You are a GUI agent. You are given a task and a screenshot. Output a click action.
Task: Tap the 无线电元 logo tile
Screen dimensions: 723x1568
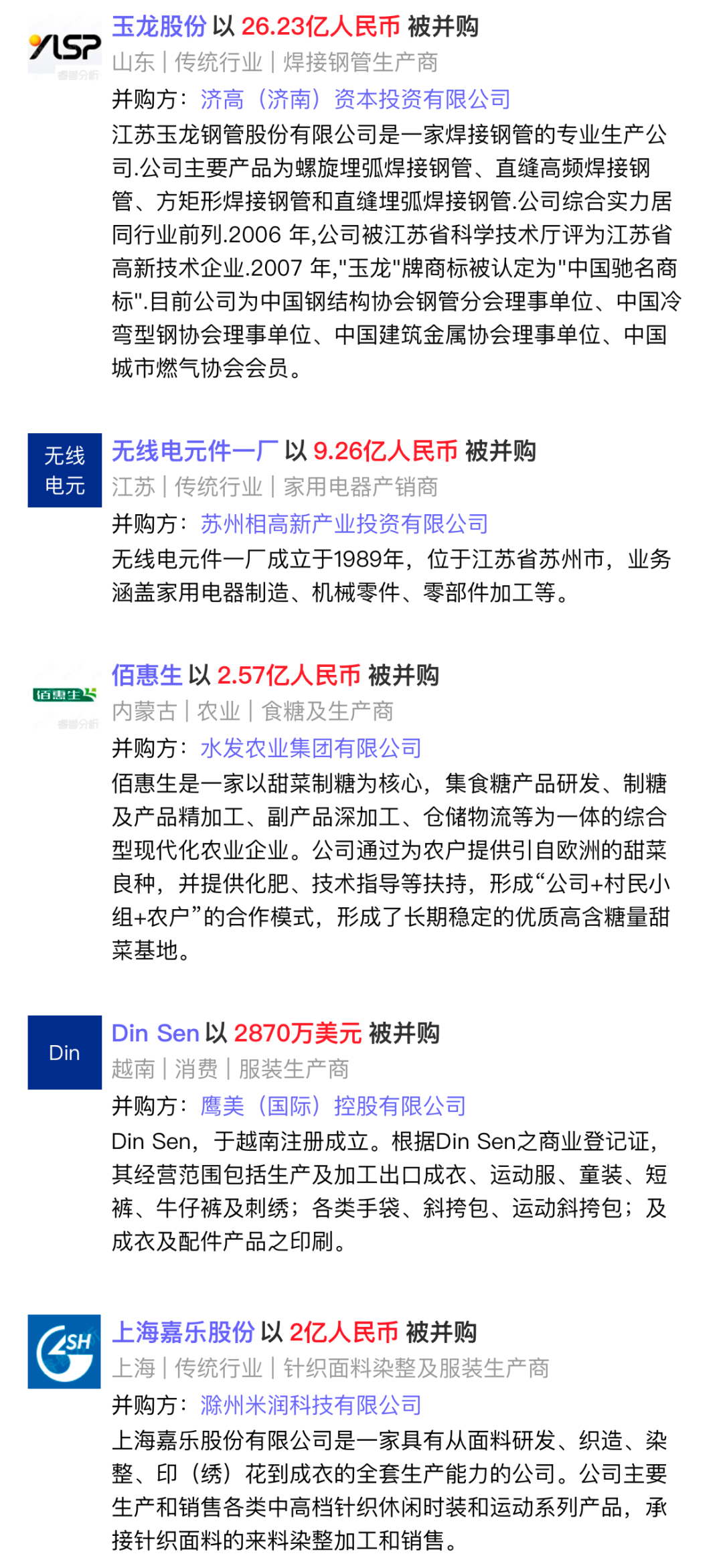pos(64,470)
